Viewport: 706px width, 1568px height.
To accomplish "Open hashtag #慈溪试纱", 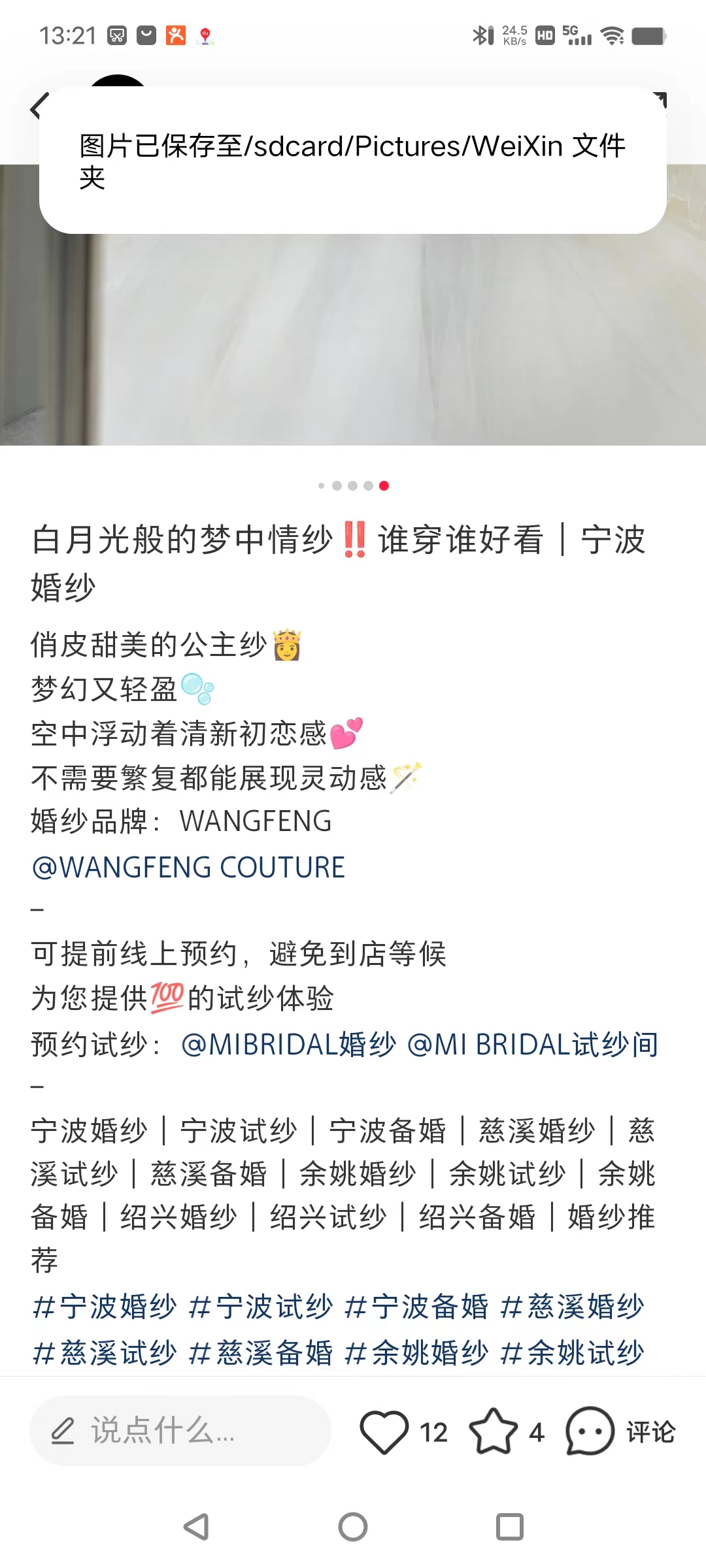I will [x=105, y=1352].
